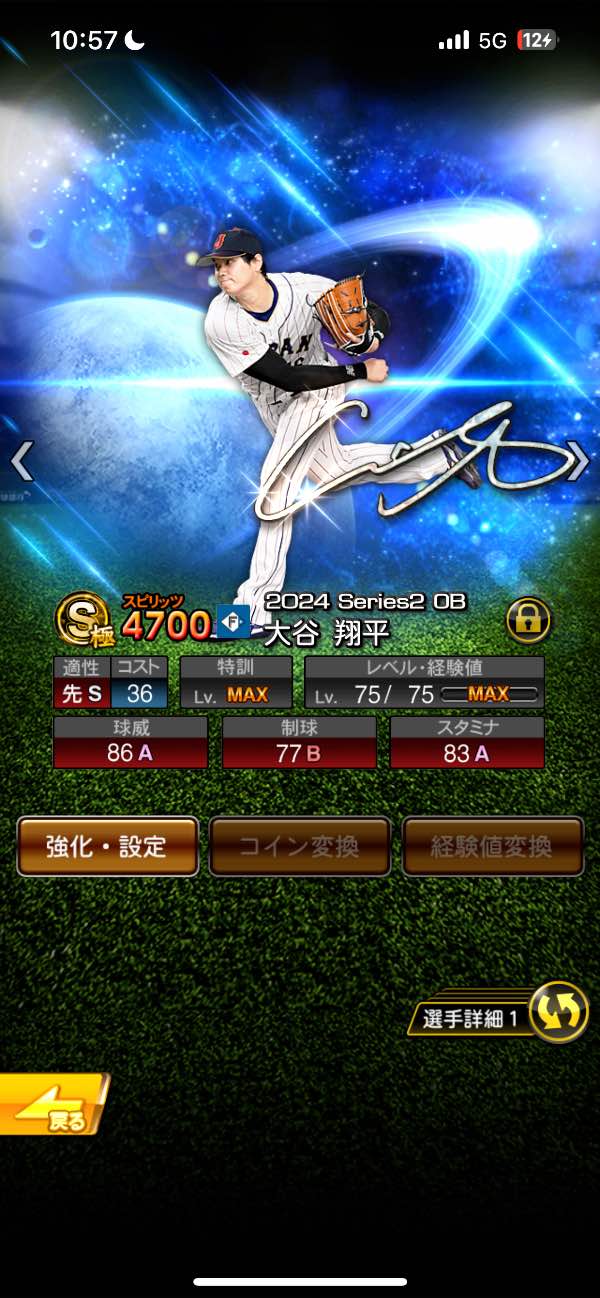Image resolution: width=600 pixels, height=1298 pixels.
Task: Go to the previous player card
Action: pyautogui.click(x=22, y=461)
